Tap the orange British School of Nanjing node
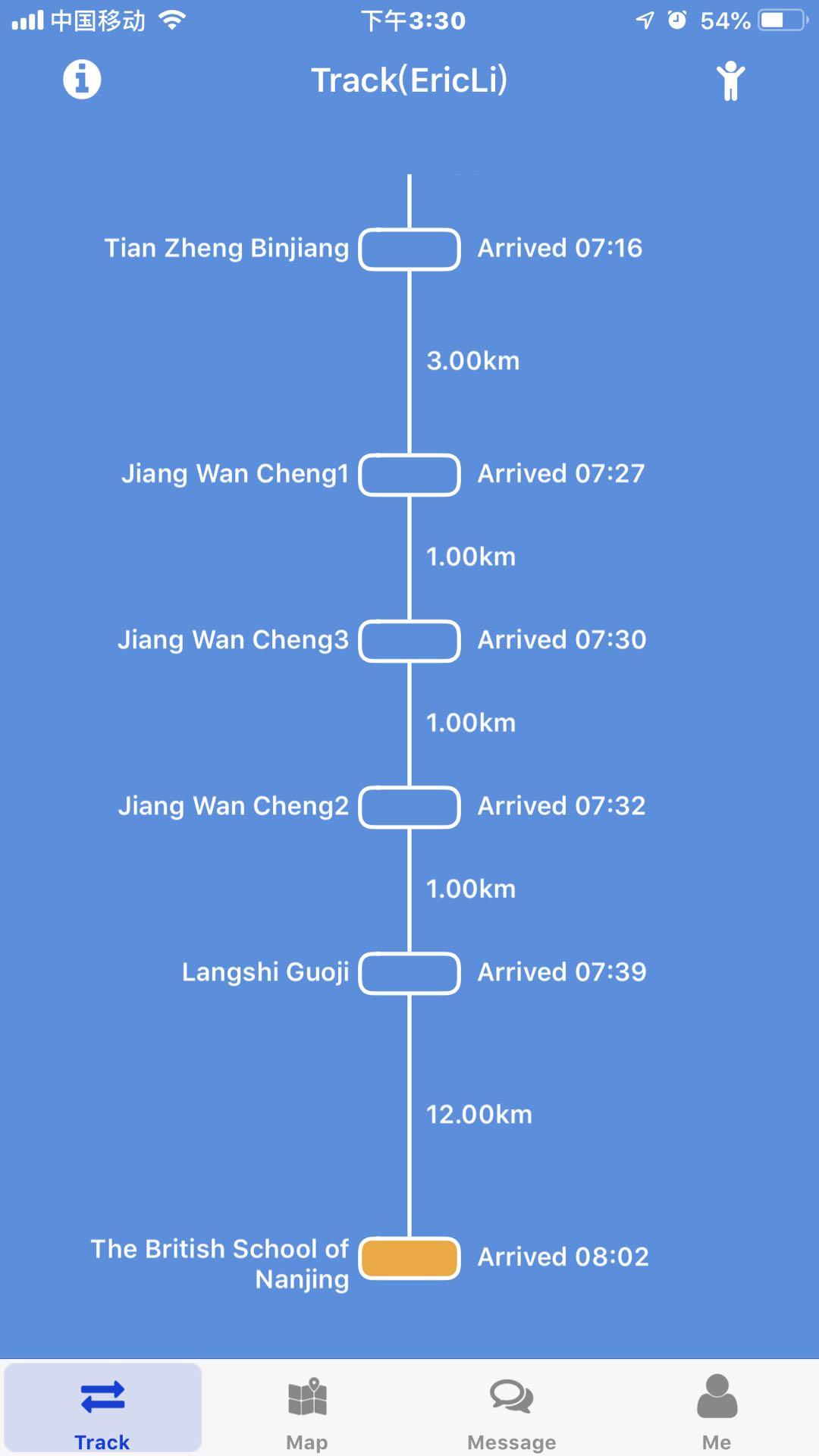 pos(409,1257)
